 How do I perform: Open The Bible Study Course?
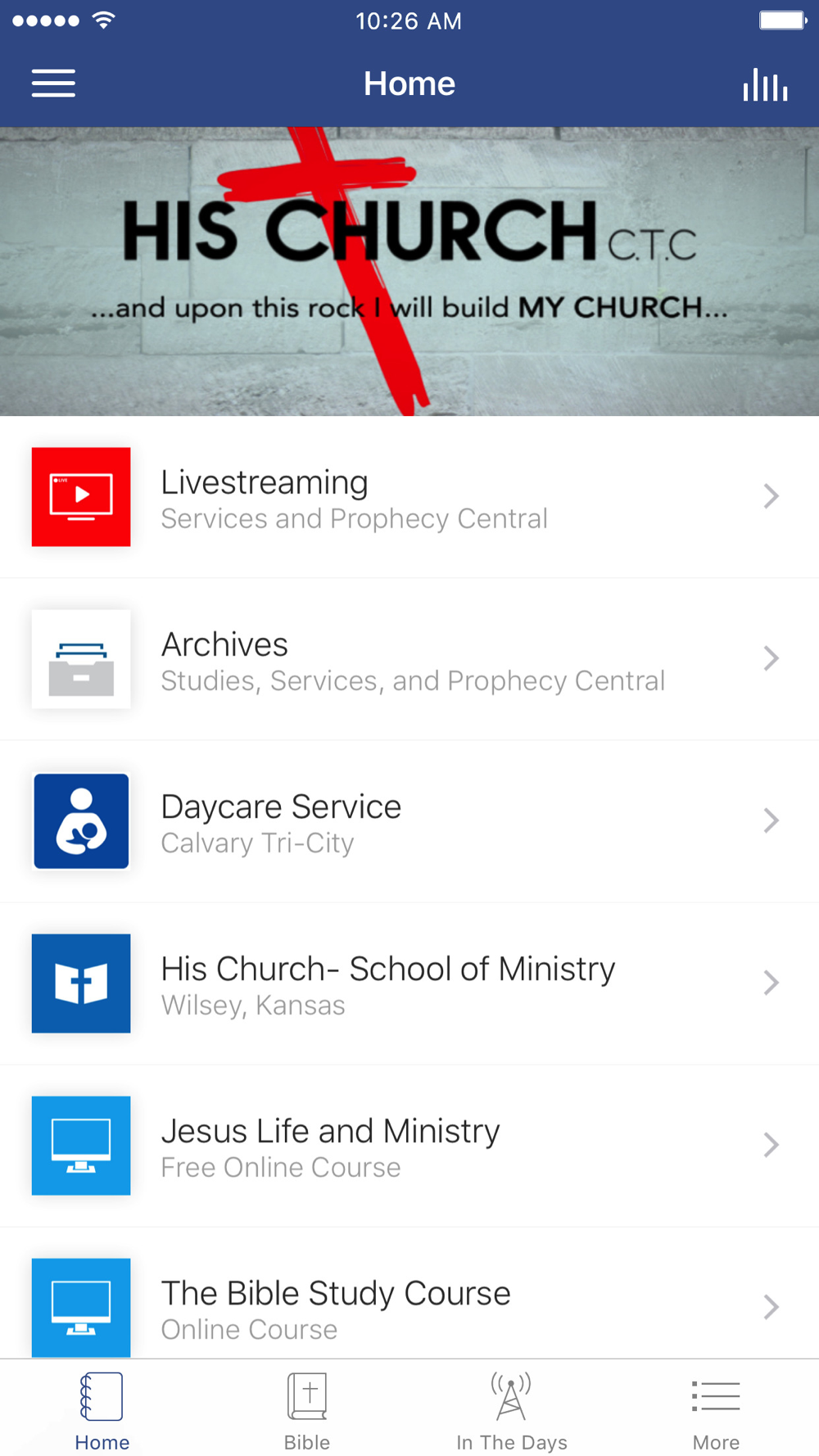pos(409,1306)
